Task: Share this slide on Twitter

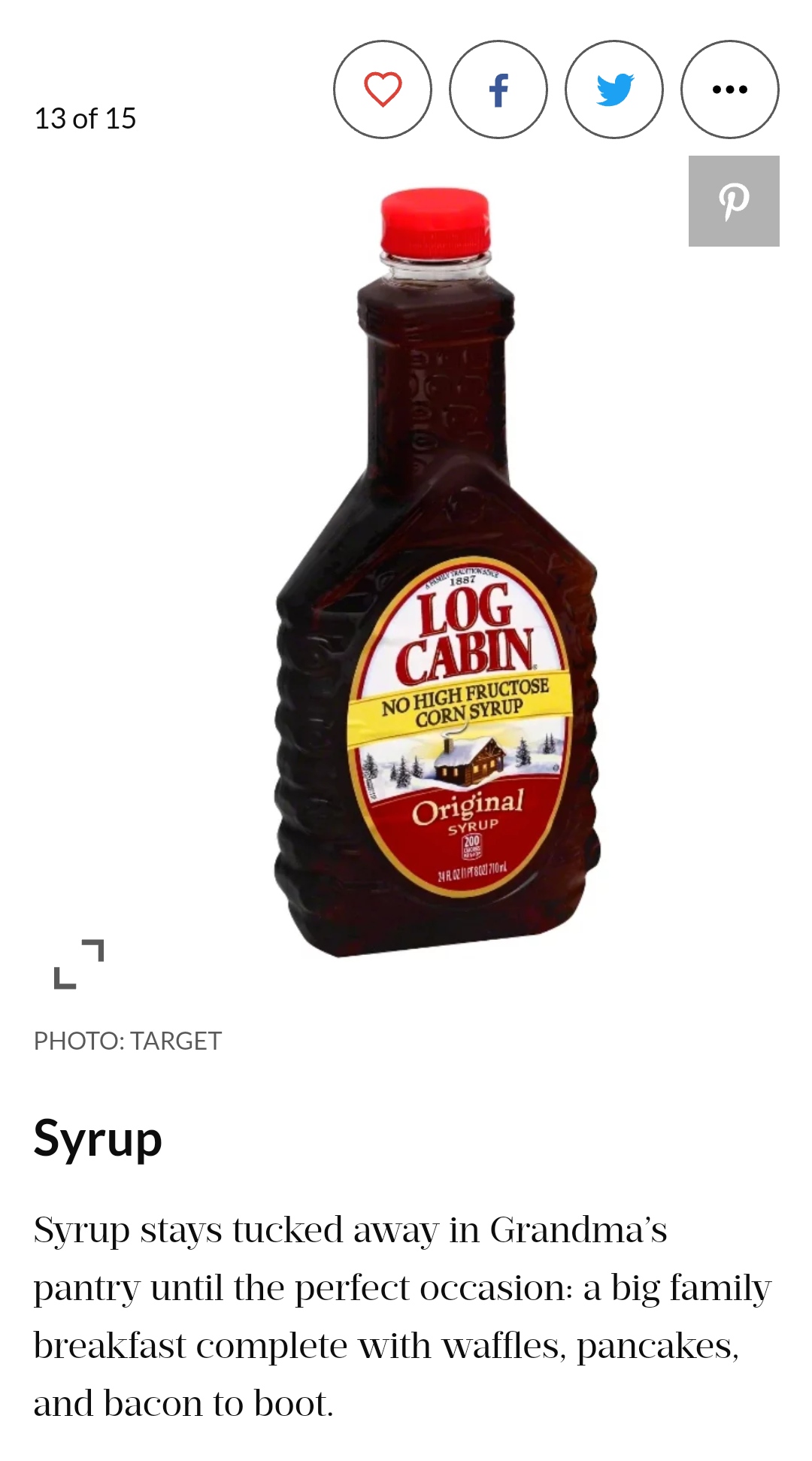Action: [x=614, y=89]
